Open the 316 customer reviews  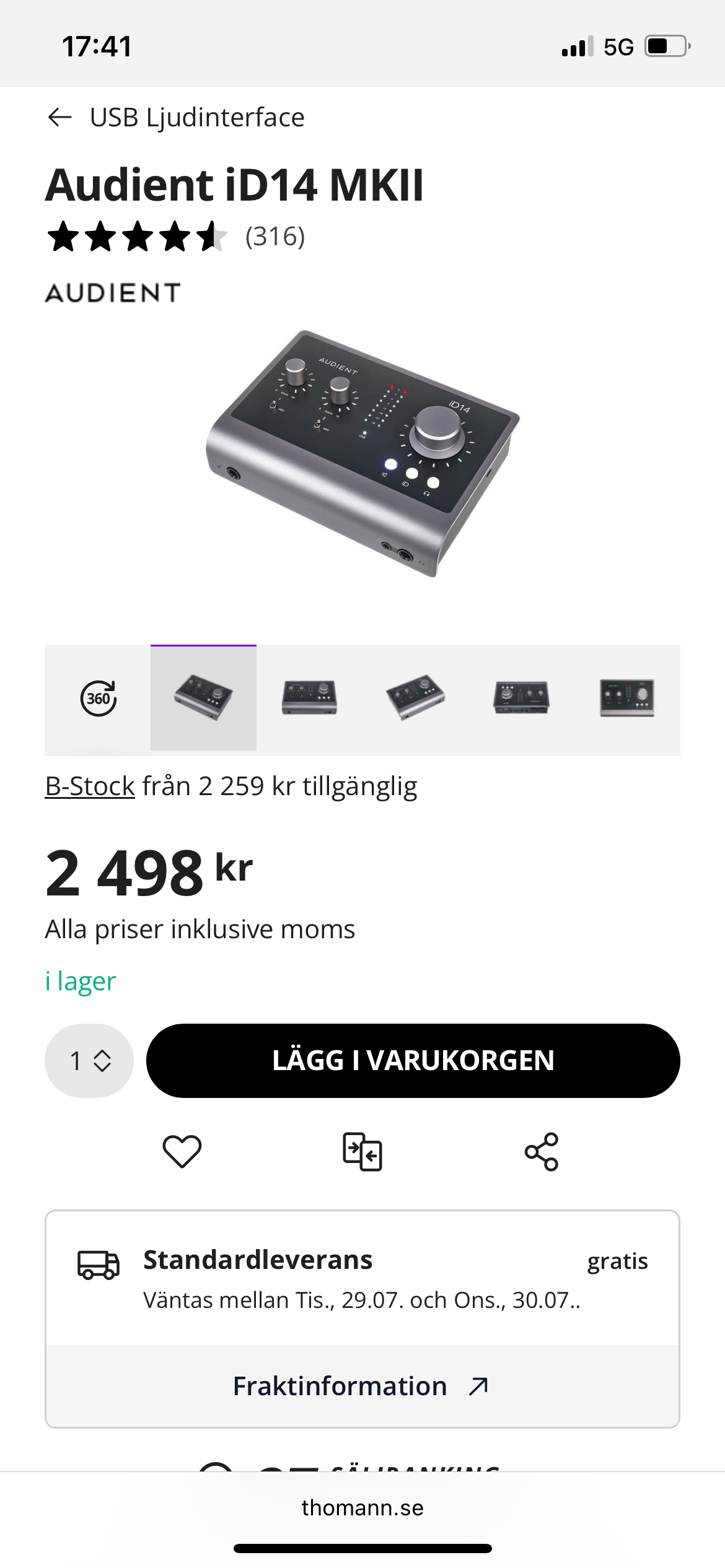click(x=275, y=237)
